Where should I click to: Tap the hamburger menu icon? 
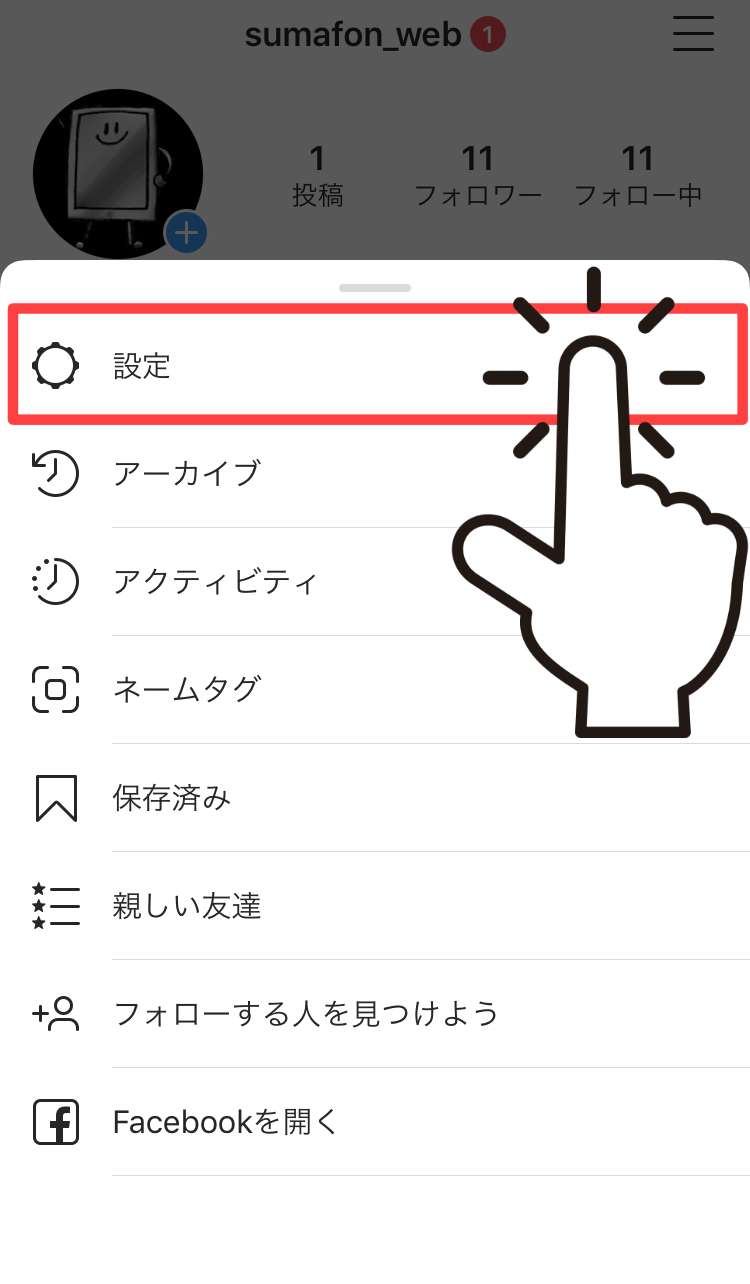pyautogui.click(x=693, y=35)
